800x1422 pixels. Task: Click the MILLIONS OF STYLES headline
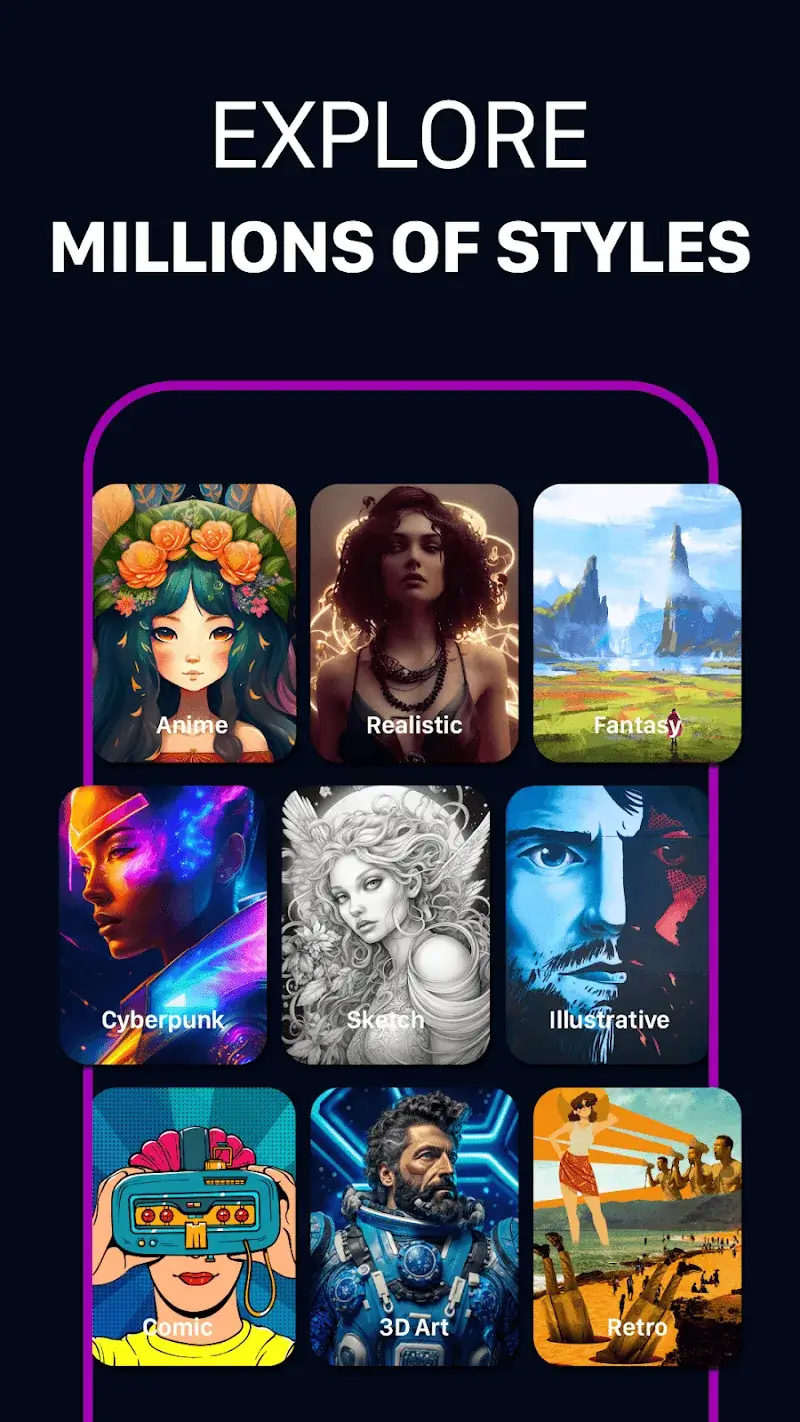coord(400,246)
